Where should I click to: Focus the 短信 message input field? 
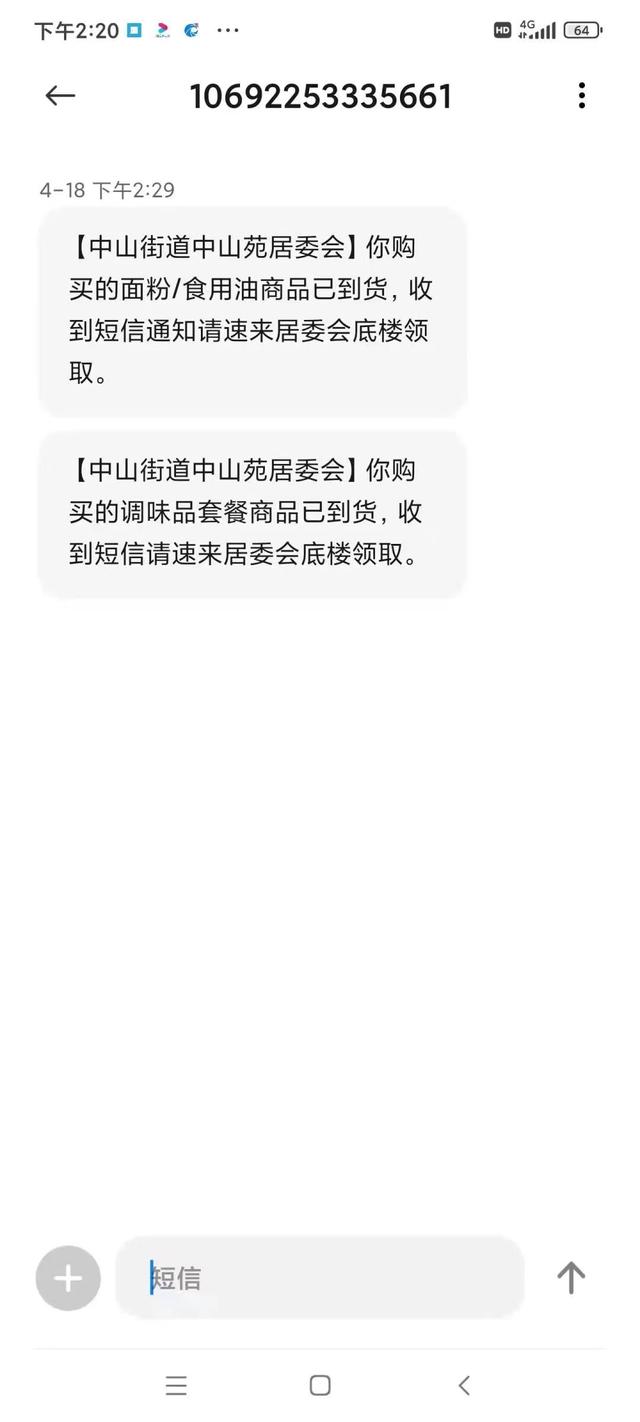[320, 1278]
